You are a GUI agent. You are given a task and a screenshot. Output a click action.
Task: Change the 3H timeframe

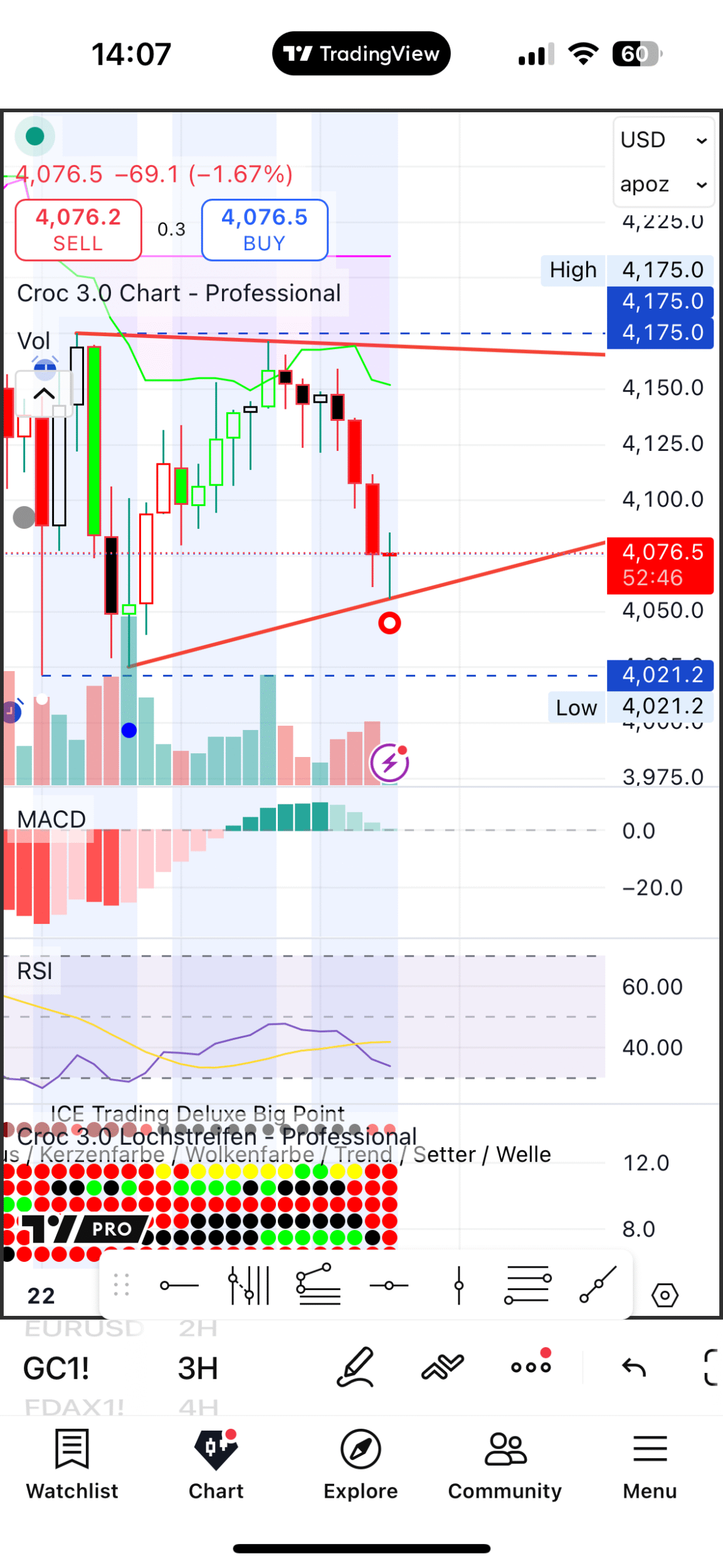coord(198,1369)
